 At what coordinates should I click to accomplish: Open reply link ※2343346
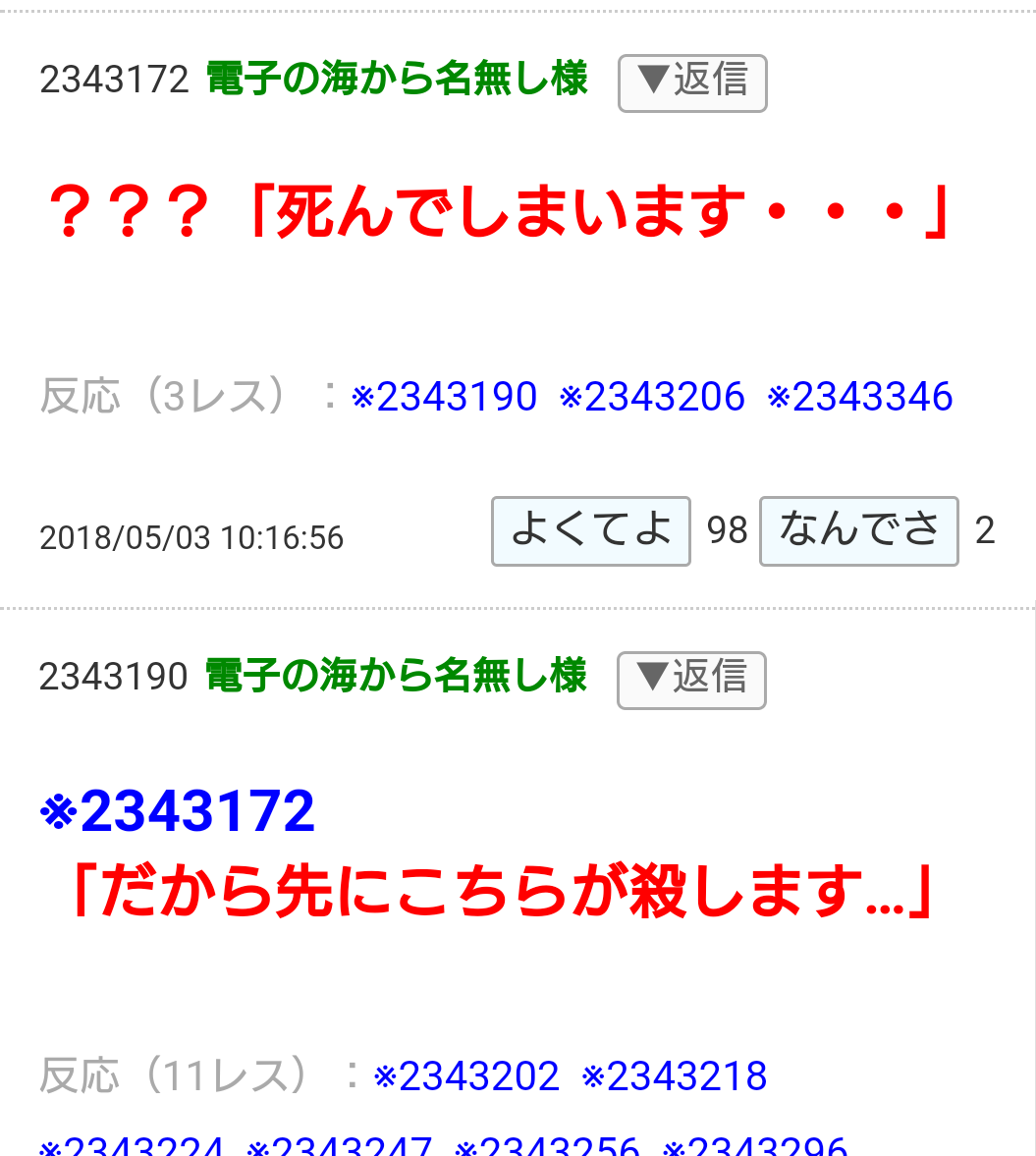[x=860, y=397]
